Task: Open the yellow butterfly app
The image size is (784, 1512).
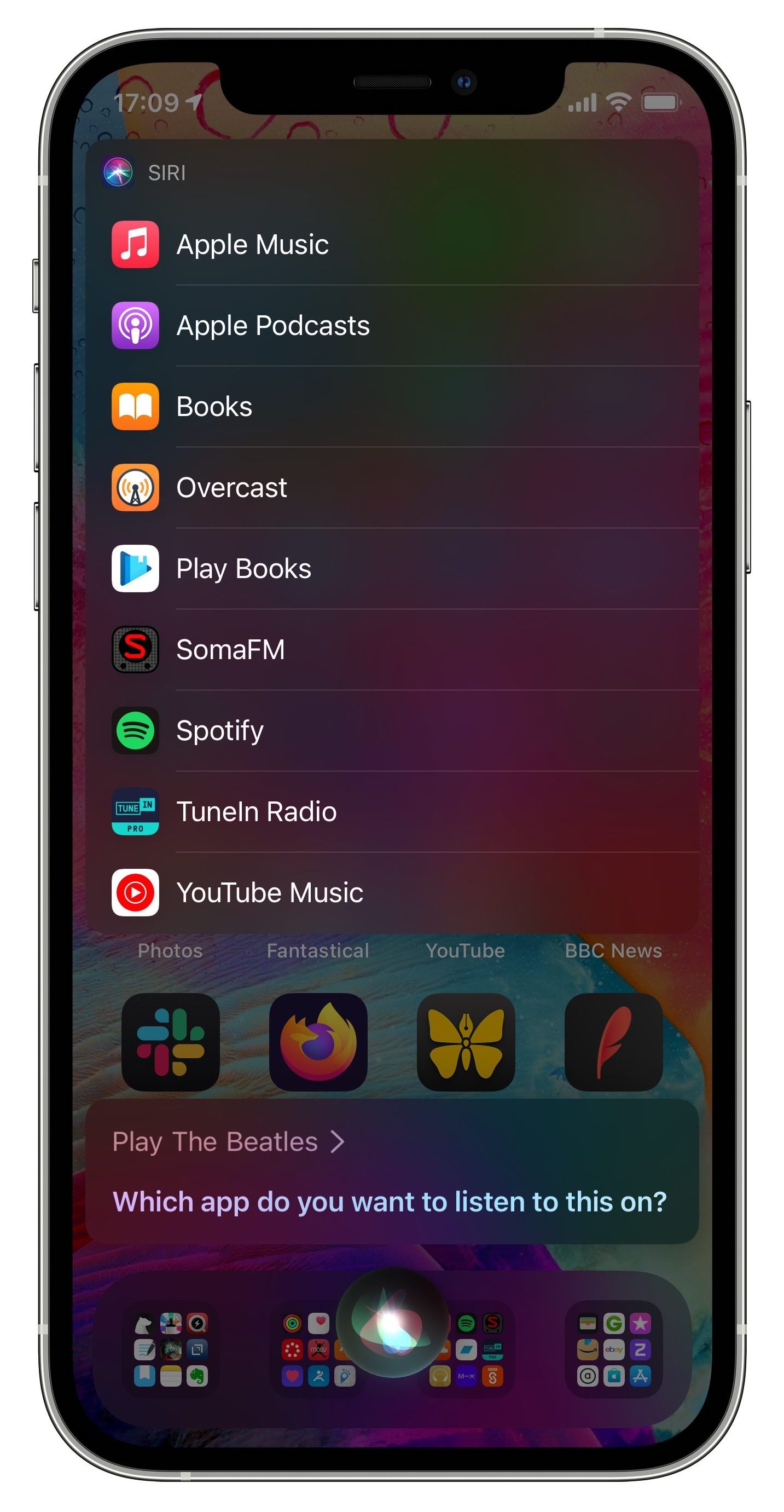Action: (466, 1042)
